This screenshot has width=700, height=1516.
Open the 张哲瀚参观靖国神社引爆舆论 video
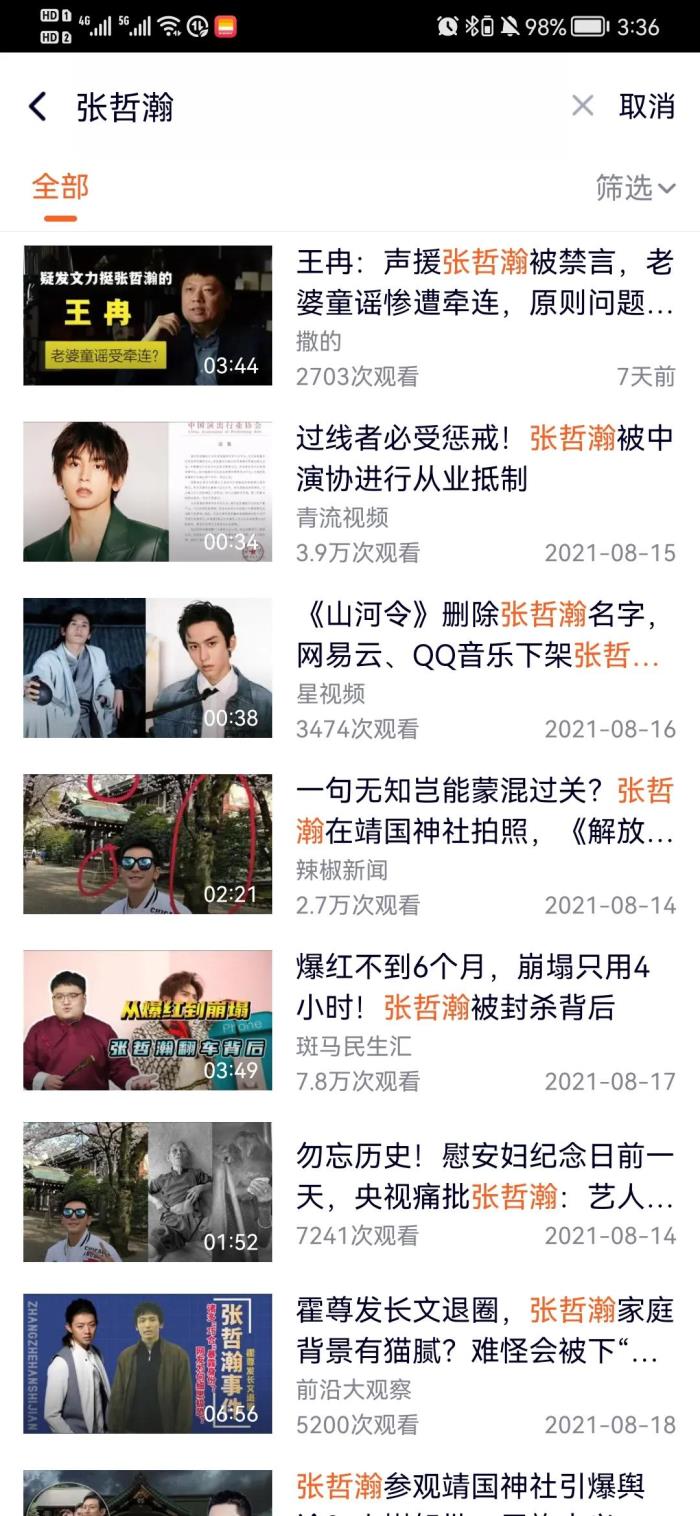(x=470, y=1488)
